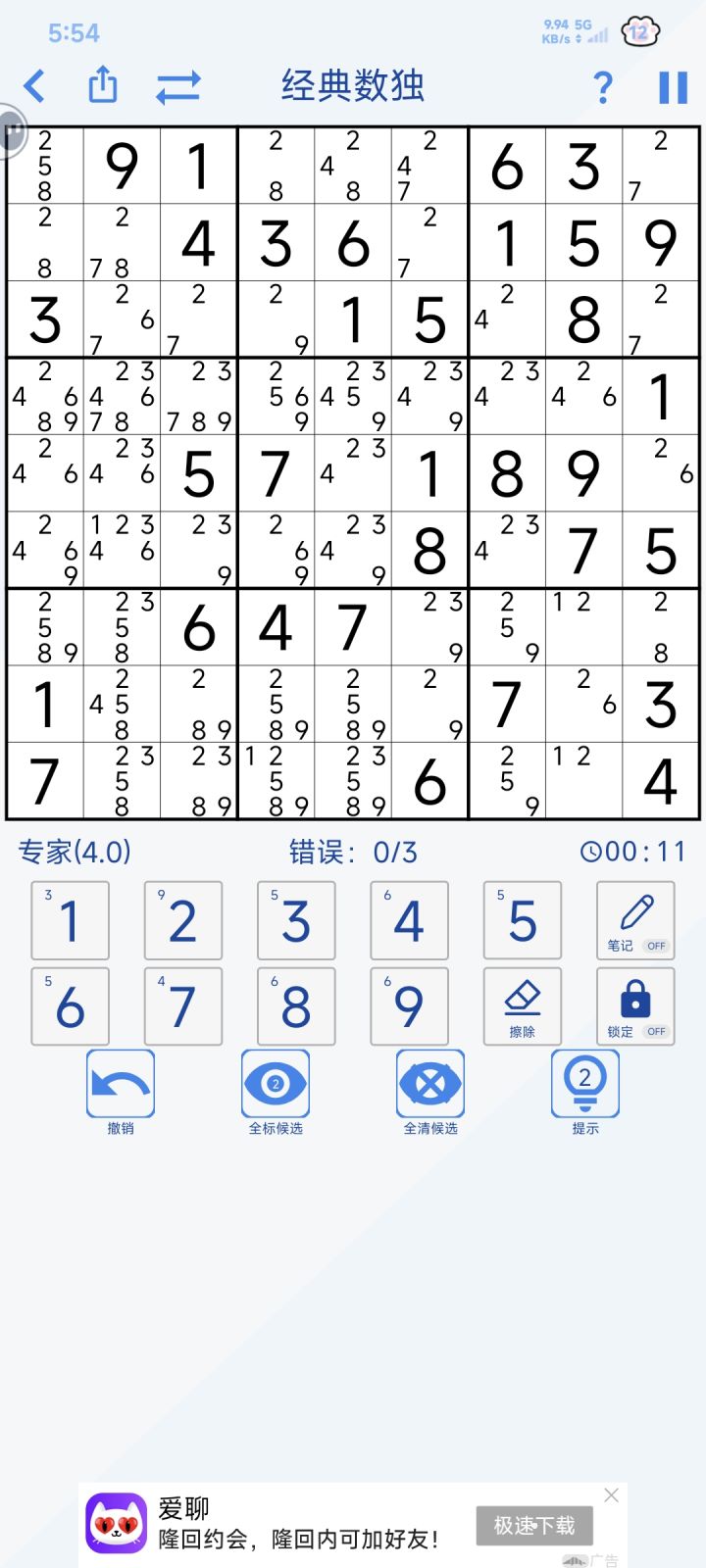Image resolution: width=706 pixels, height=1568 pixels.
Task: Share this sudoku puzzle
Action: (103, 85)
